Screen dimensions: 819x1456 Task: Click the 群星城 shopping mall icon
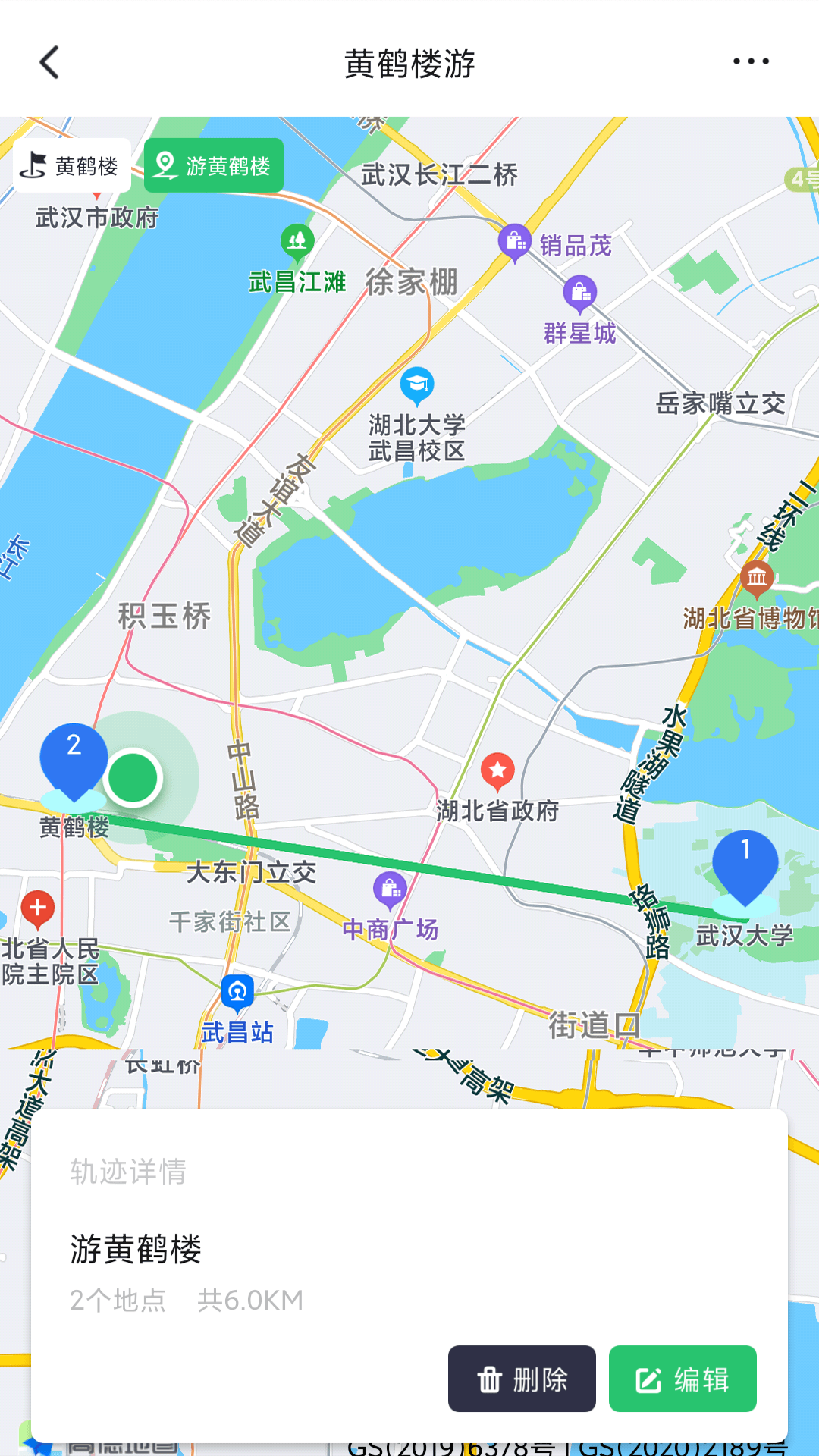coord(582,291)
